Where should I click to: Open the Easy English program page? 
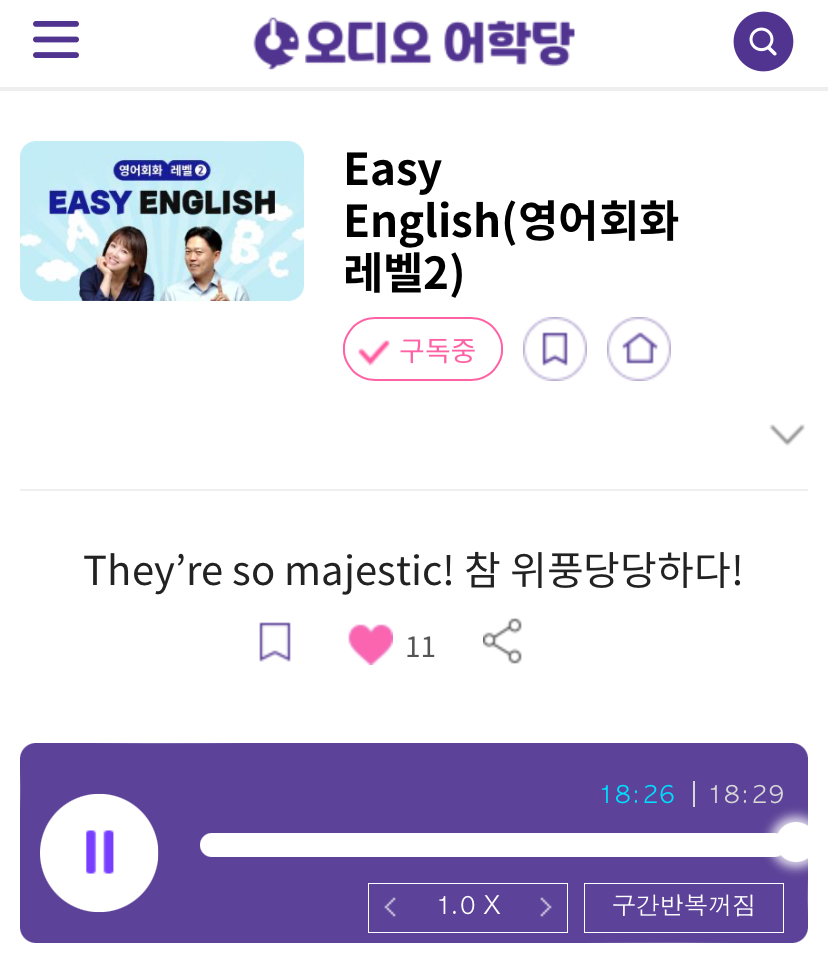(511, 221)
